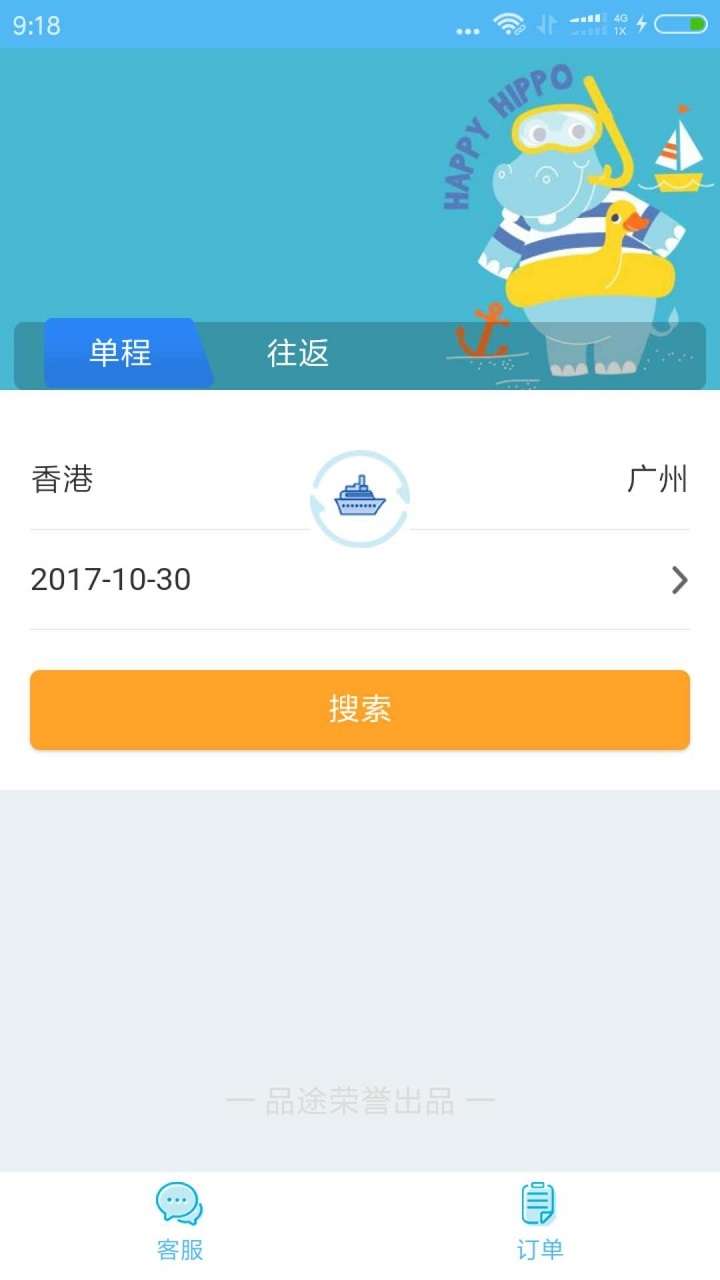Open 客服 customer service

(180, 1222)
